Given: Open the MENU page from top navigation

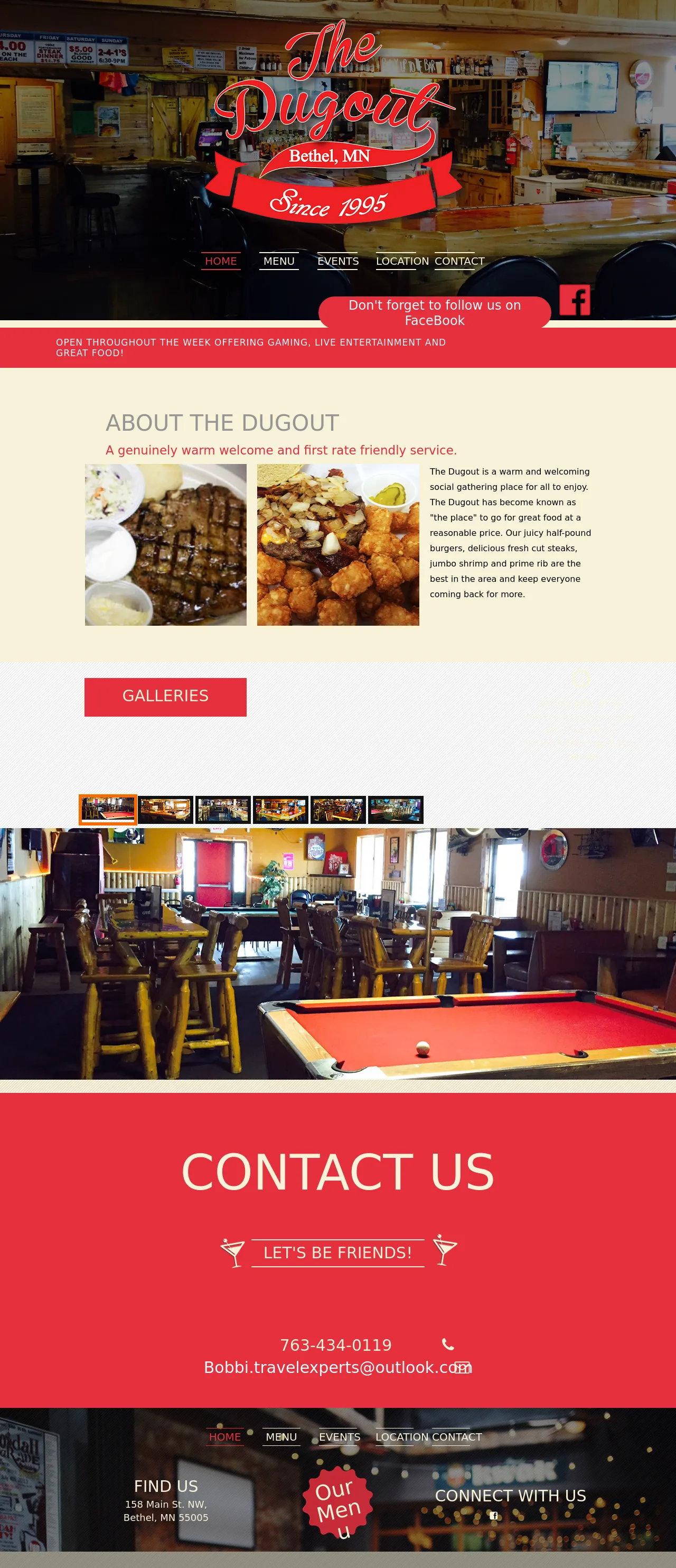Looking at the screenshot, I should [279, 261].
